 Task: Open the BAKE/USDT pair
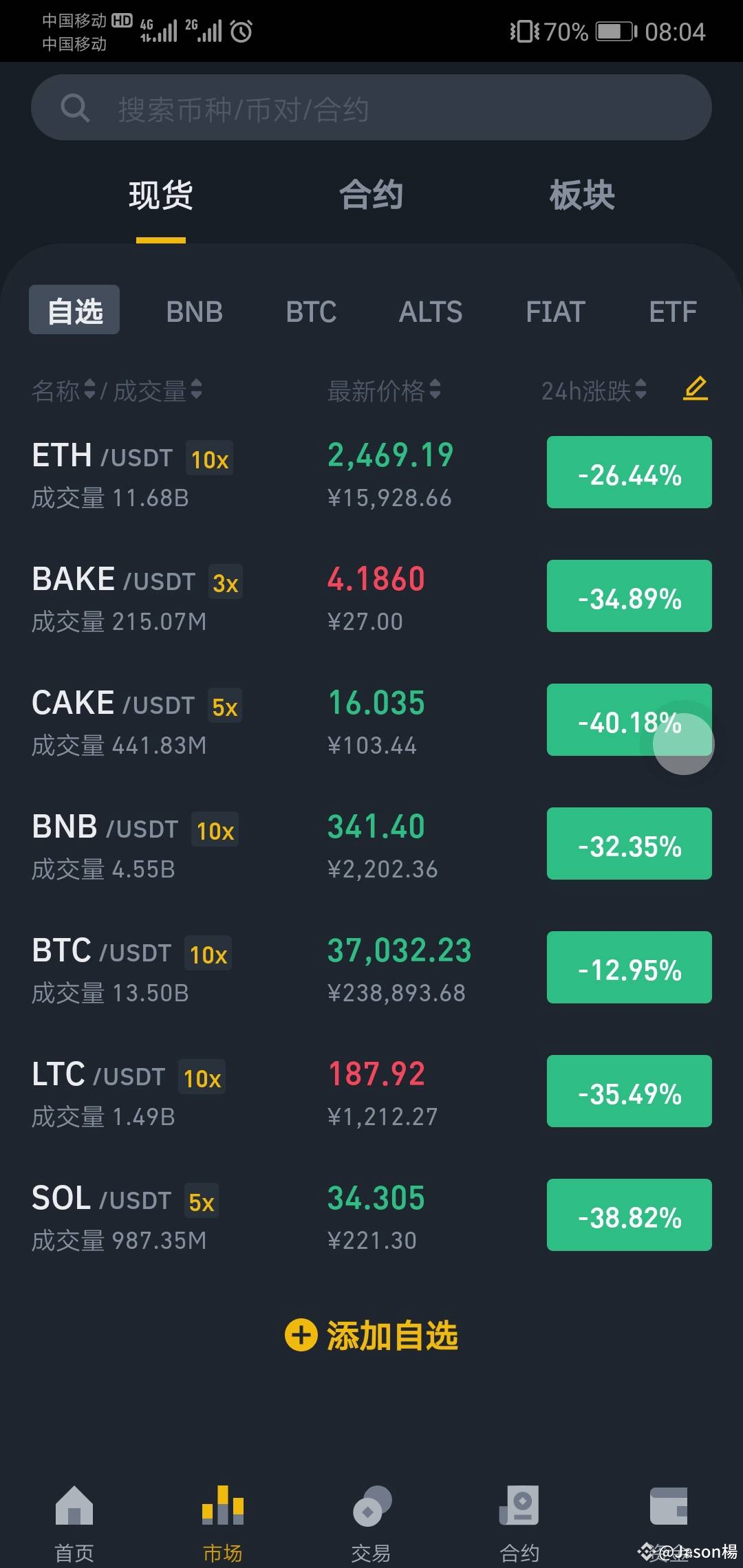coord(371,598)
